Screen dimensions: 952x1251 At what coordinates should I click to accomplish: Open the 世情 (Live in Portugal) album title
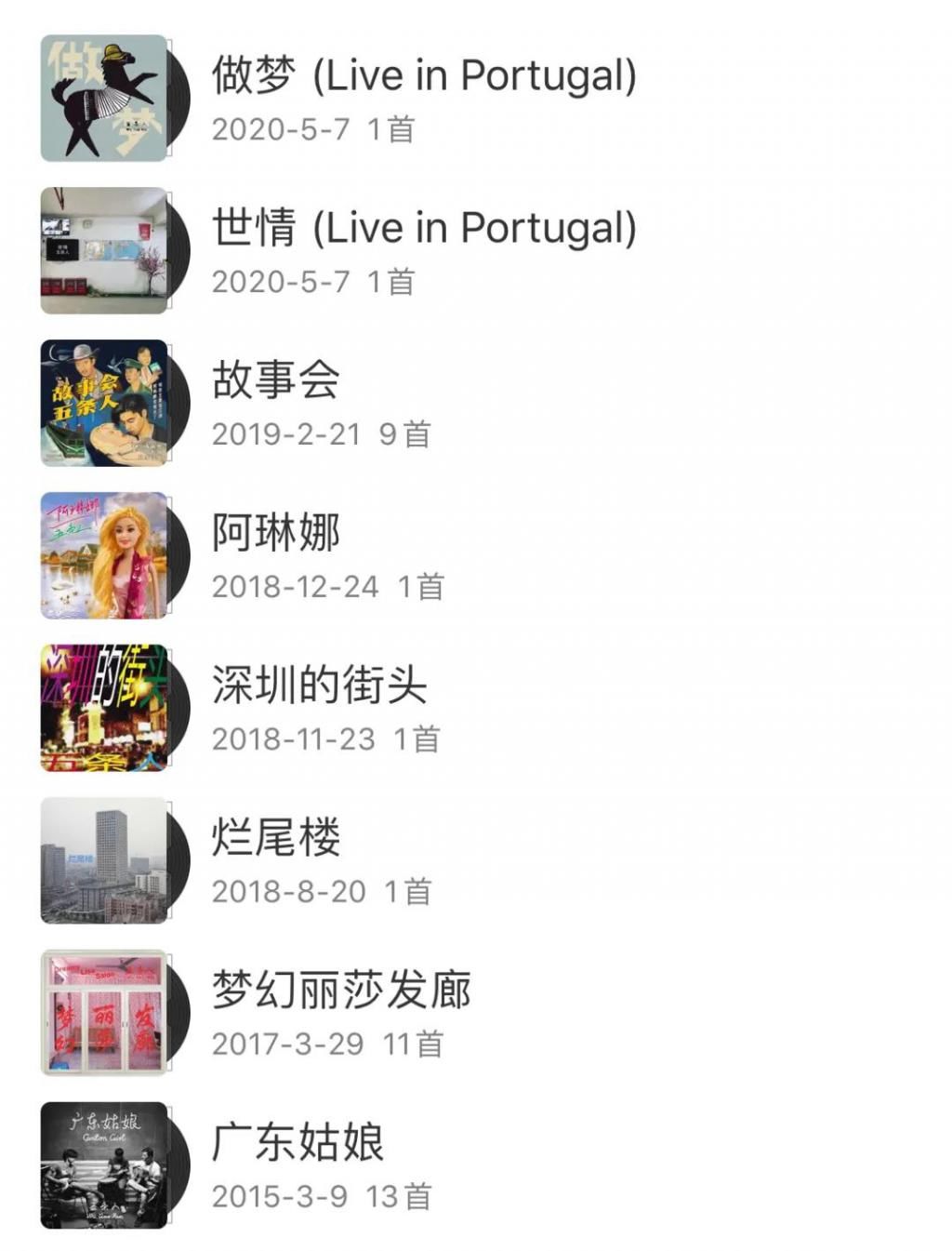(x=423, y=228)
